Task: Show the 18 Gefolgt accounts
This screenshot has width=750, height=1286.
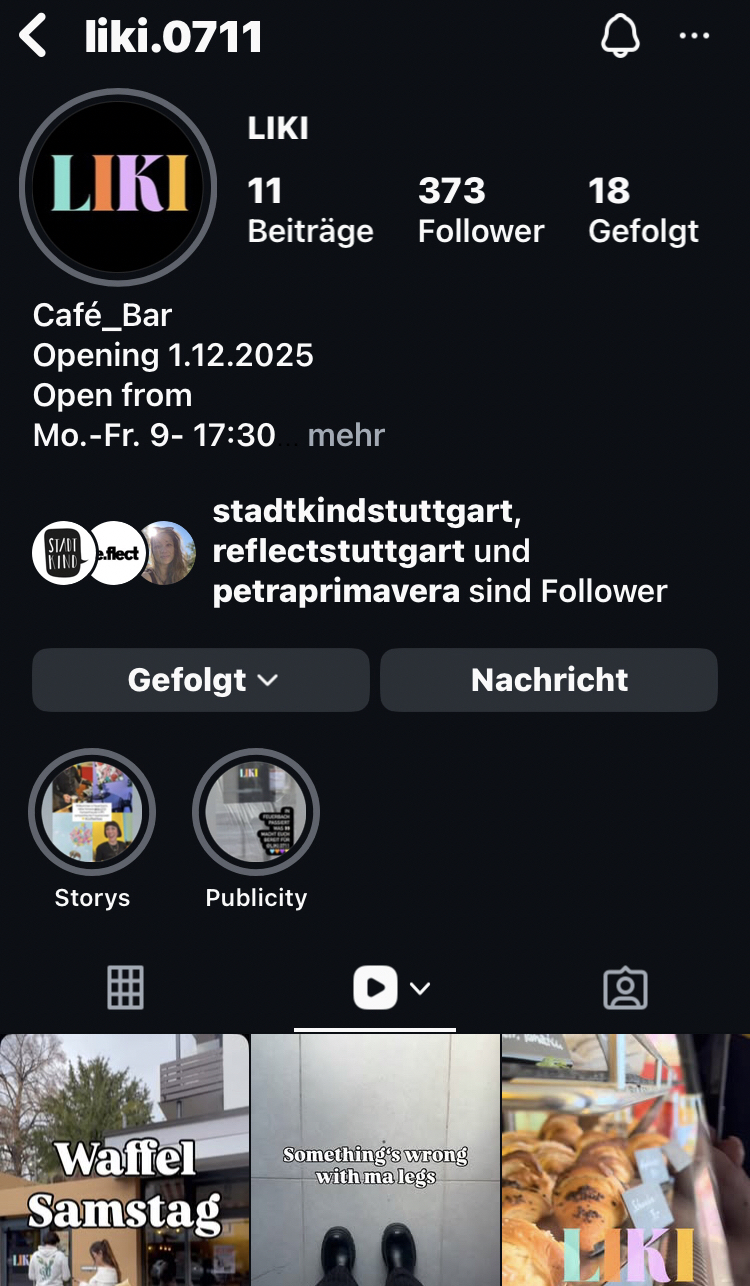Action: click(643, 210)
